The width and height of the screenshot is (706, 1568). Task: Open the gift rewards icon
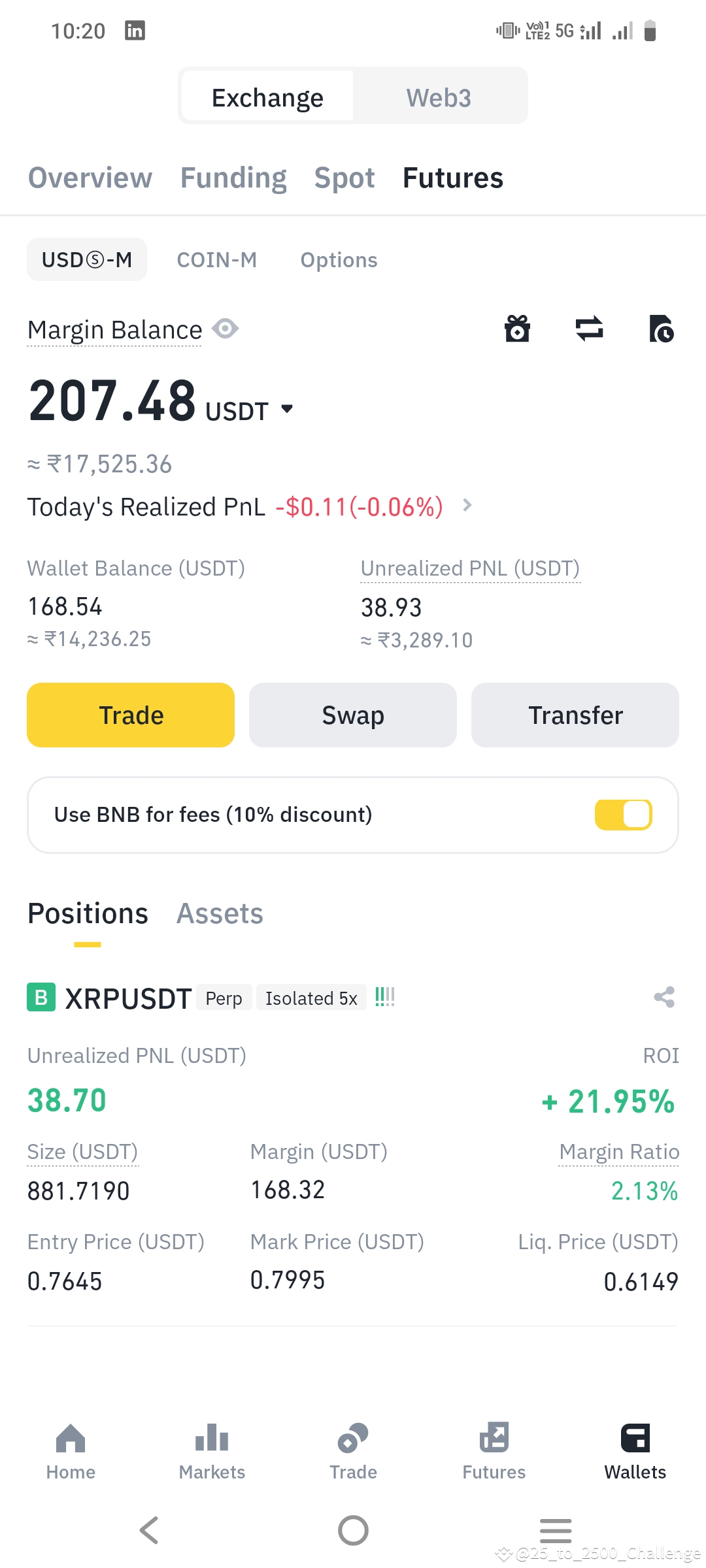[x=517, y=329]
